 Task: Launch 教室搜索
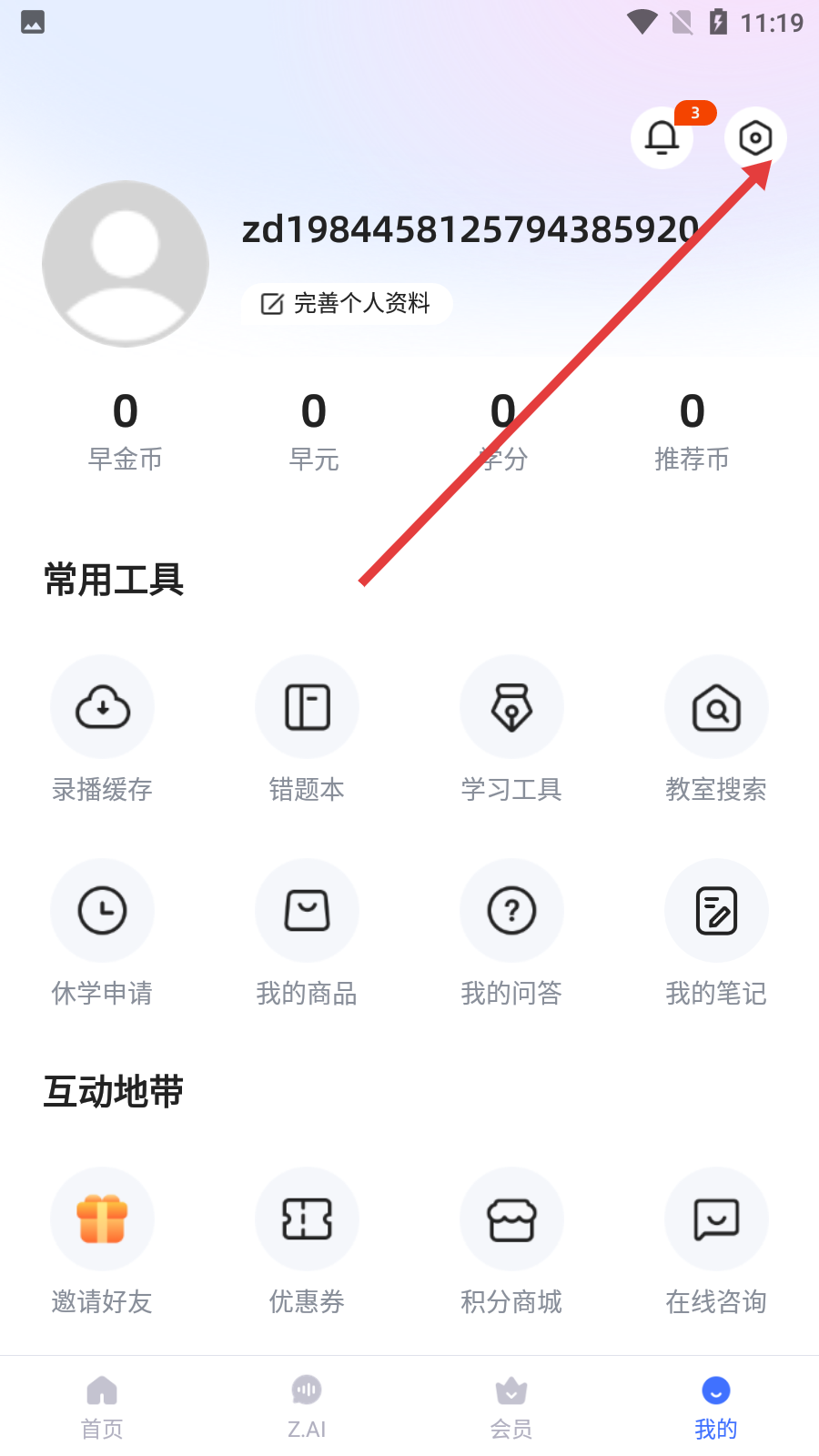(x=716, y=707)
